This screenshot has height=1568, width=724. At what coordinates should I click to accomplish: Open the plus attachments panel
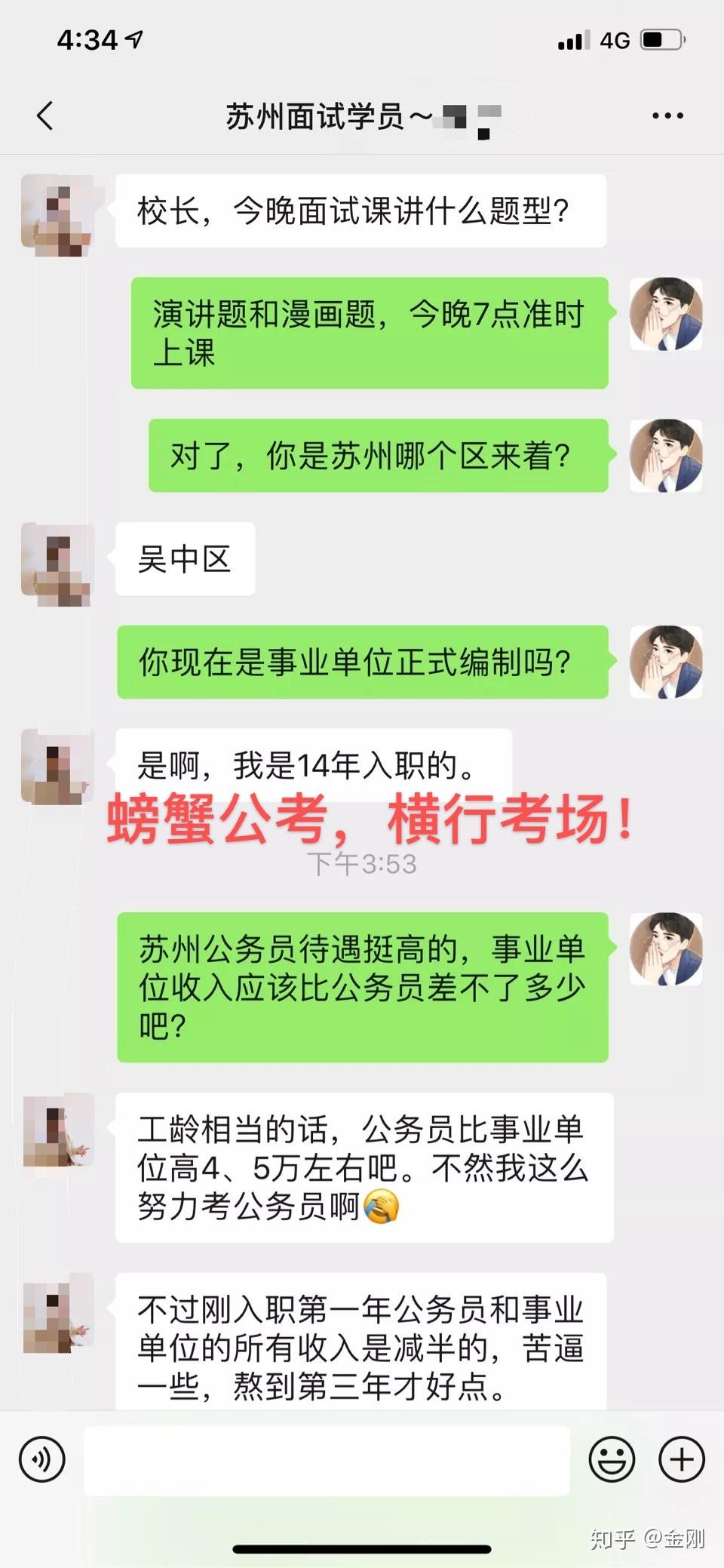(682, 1459)
